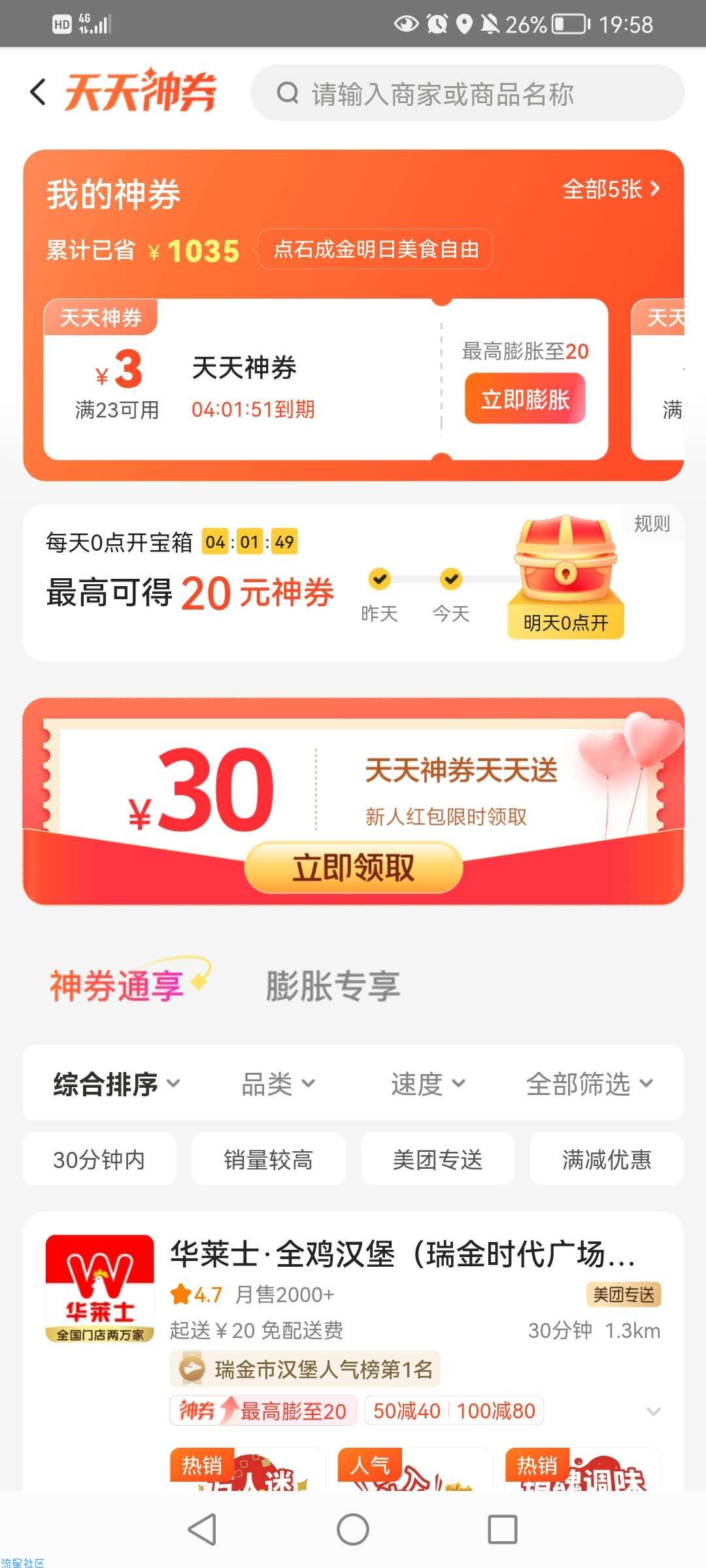Open the 速度 speed dropdown

pos(428,1084)
